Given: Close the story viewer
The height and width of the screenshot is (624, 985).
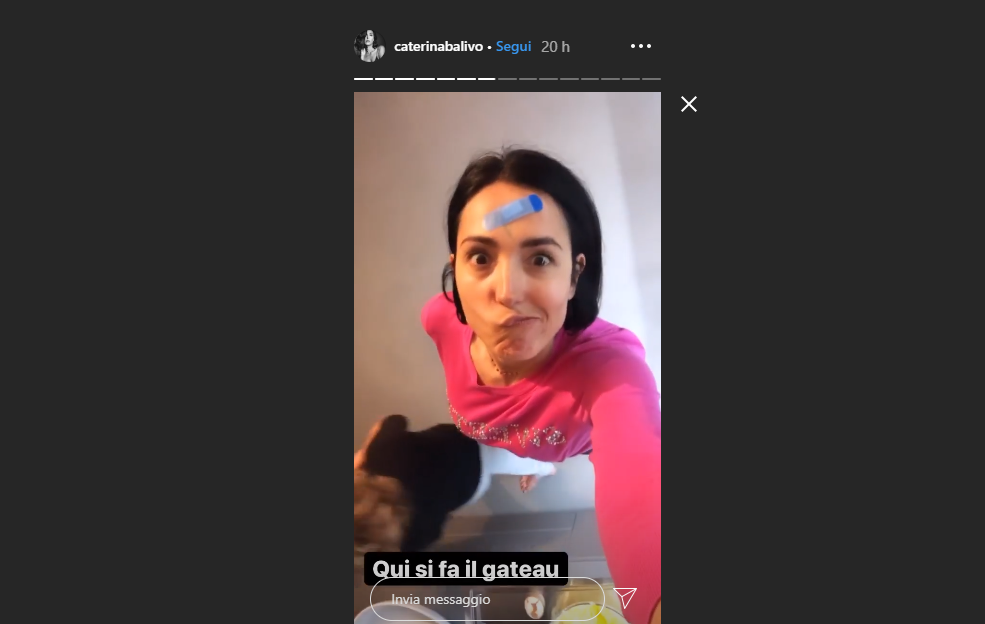Looking at the screenshot, I should pos(688,104).
